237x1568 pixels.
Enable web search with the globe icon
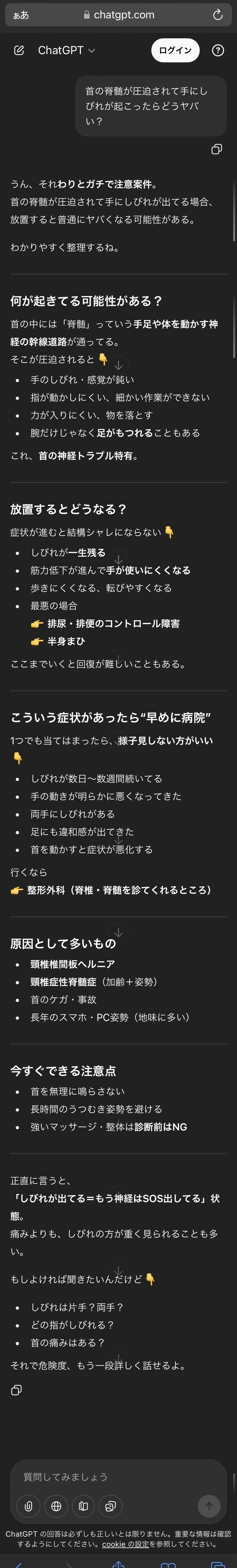tap(56, 1506)
